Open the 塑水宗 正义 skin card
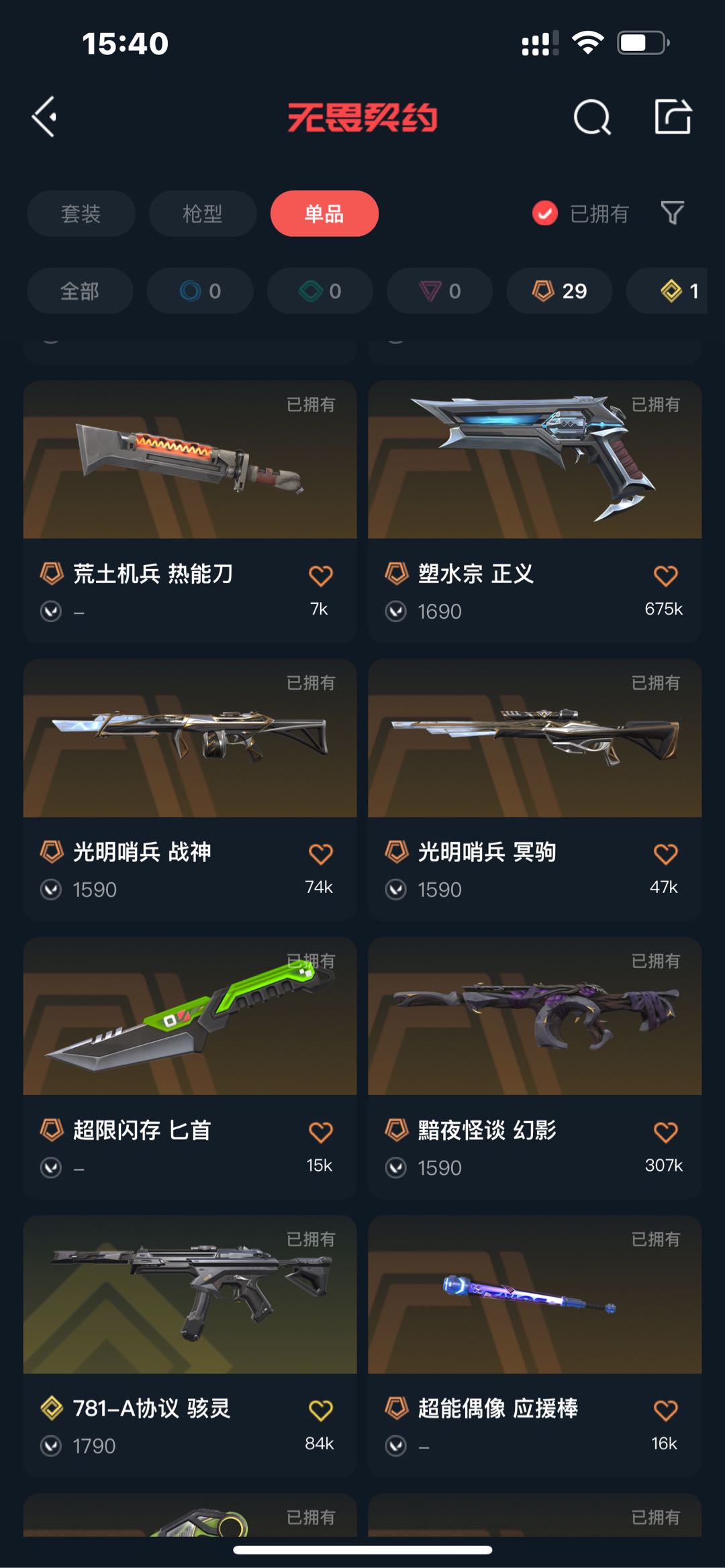This screenshot has width=725, height=1568. click(535, 512)
